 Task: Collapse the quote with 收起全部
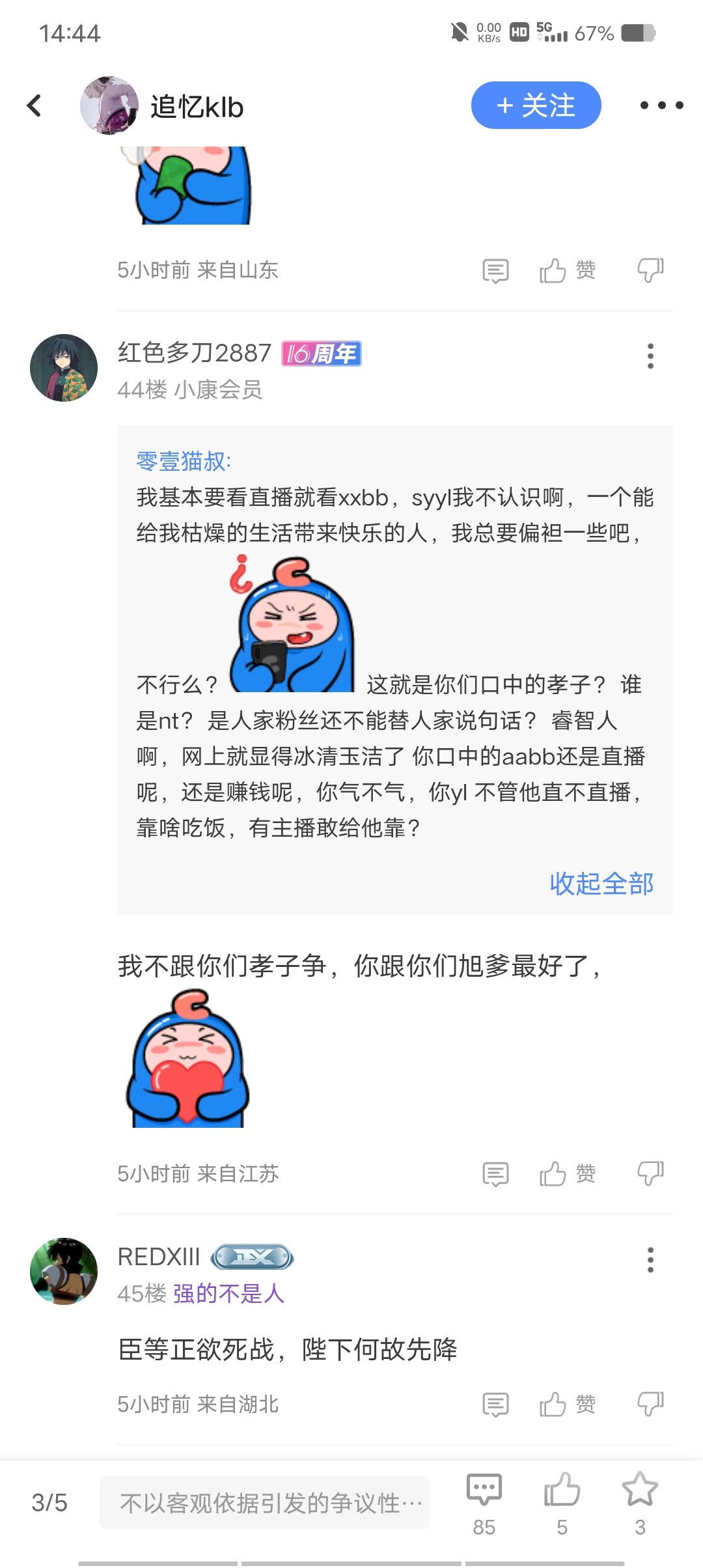pyautogui.click(x=601, y=884)
